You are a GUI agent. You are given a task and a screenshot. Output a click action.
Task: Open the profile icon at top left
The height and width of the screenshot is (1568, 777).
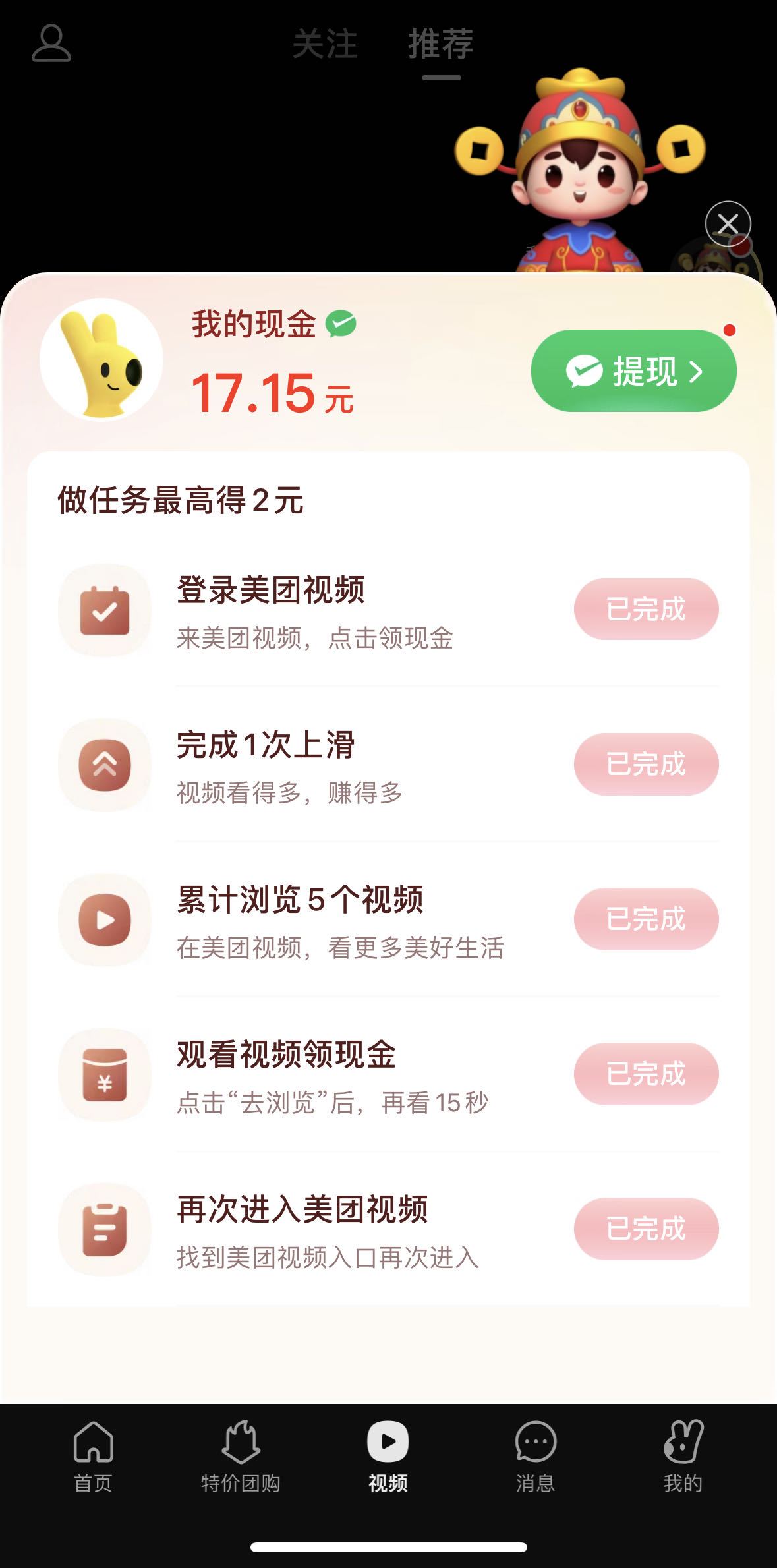(x=51, y=44)
